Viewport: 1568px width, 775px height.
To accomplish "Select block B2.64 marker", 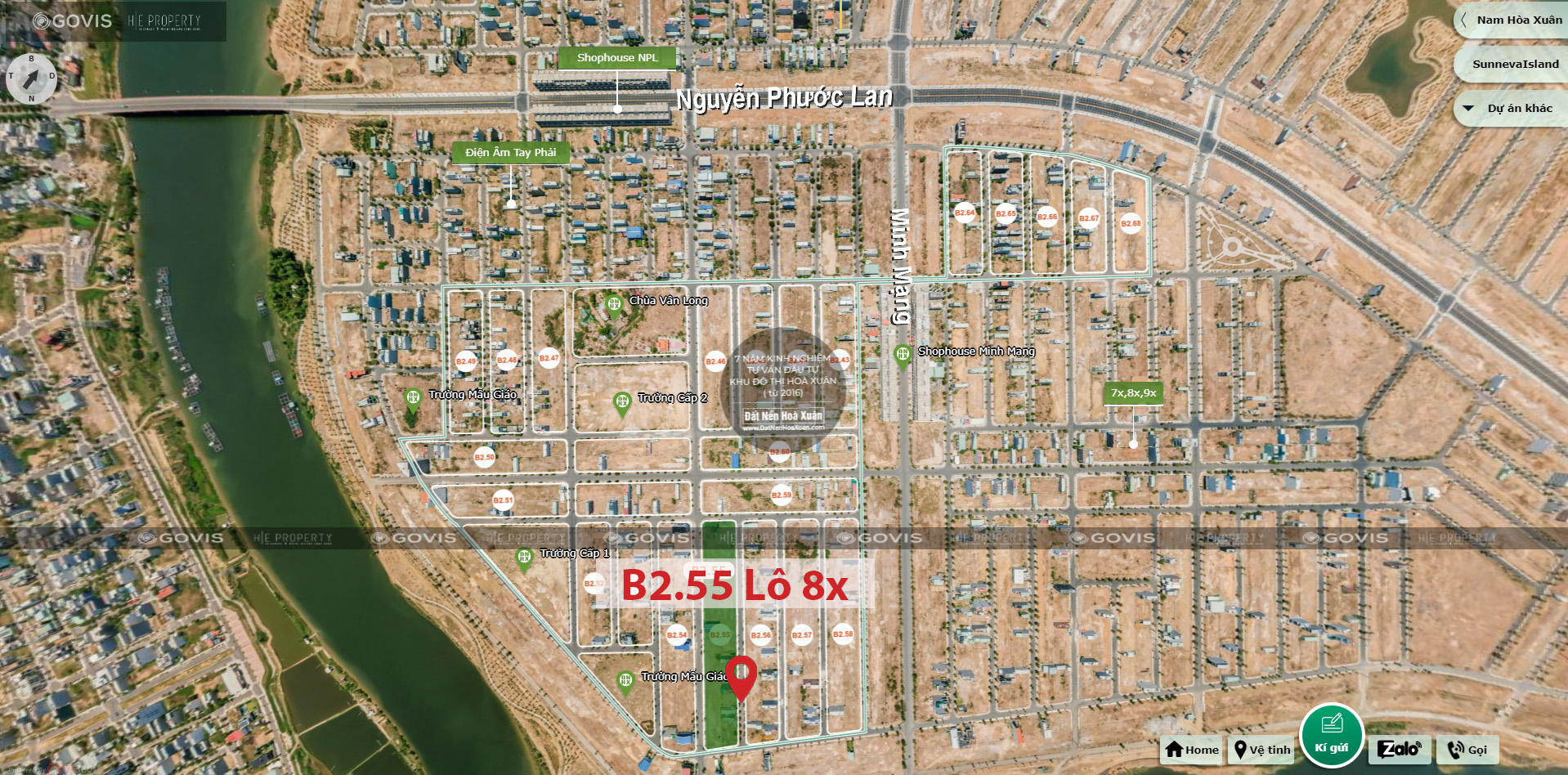I will pyautogui.click(x=965, y=213).
